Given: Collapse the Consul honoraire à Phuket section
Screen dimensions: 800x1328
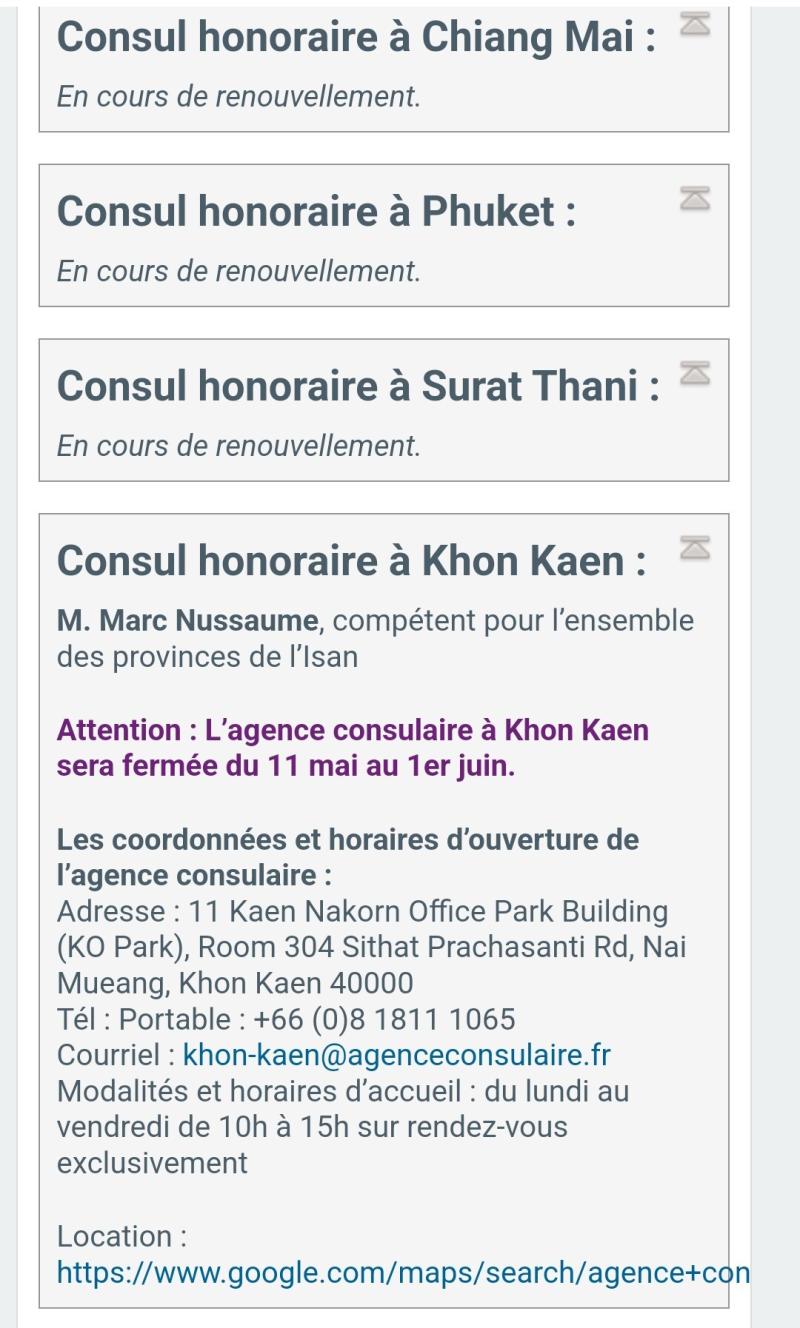Looking at the screenshot, I should [x=694, y=198].
